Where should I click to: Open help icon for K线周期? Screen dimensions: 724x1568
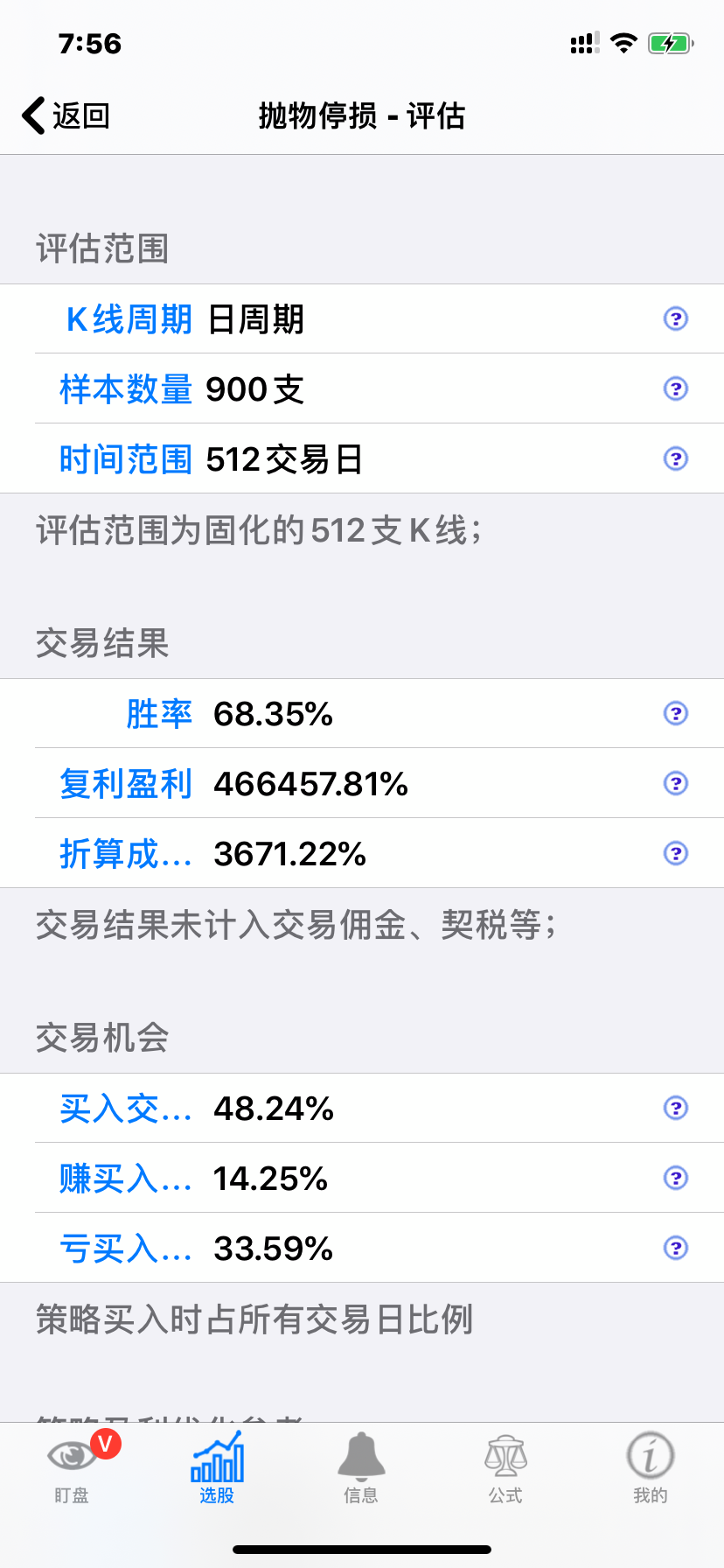pos(676,318)
